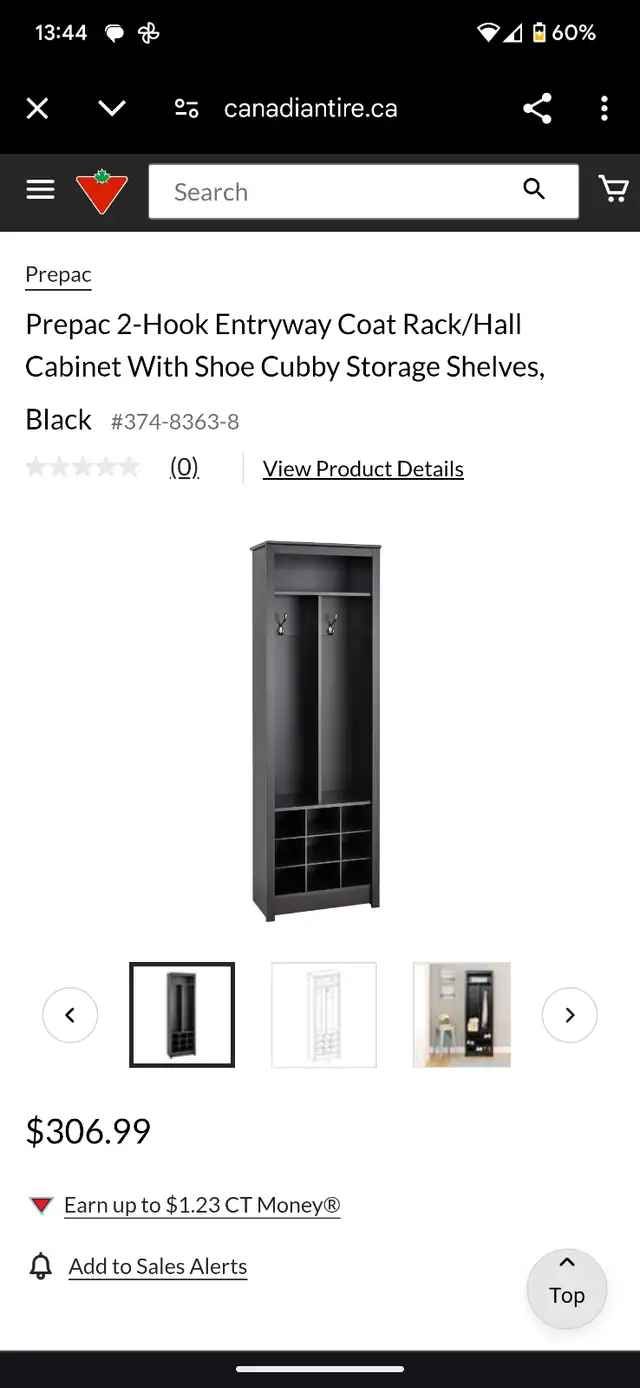The height and width of the screenshot is (1388, 640).
Task: View Product Details
Action: tap(363, 469)
